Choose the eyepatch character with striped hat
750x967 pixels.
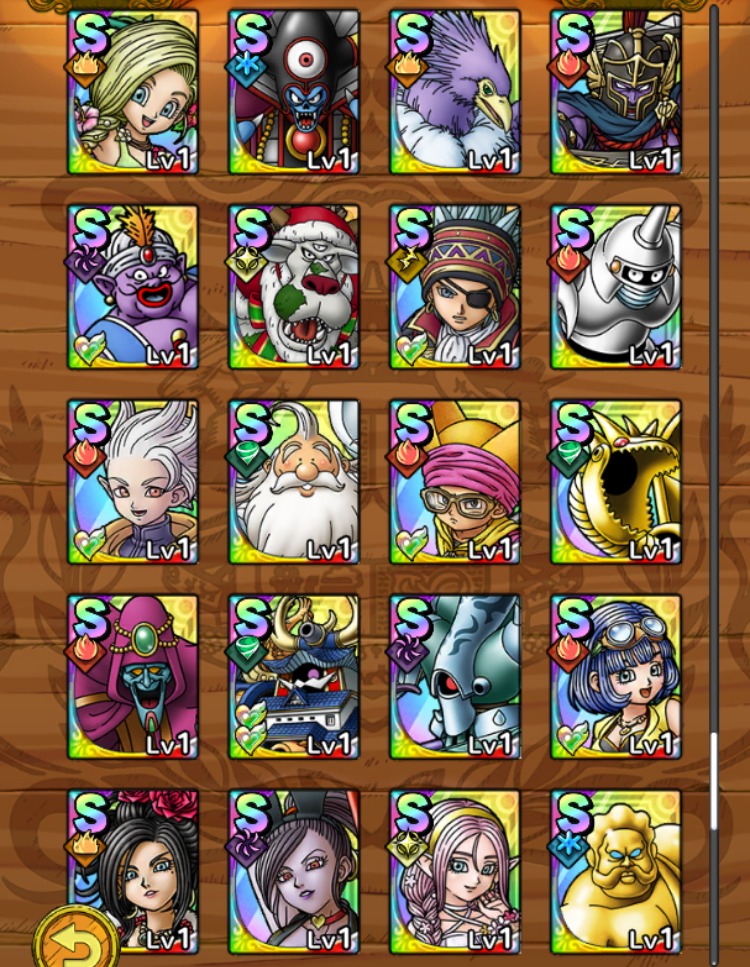[x=455, y=287]
